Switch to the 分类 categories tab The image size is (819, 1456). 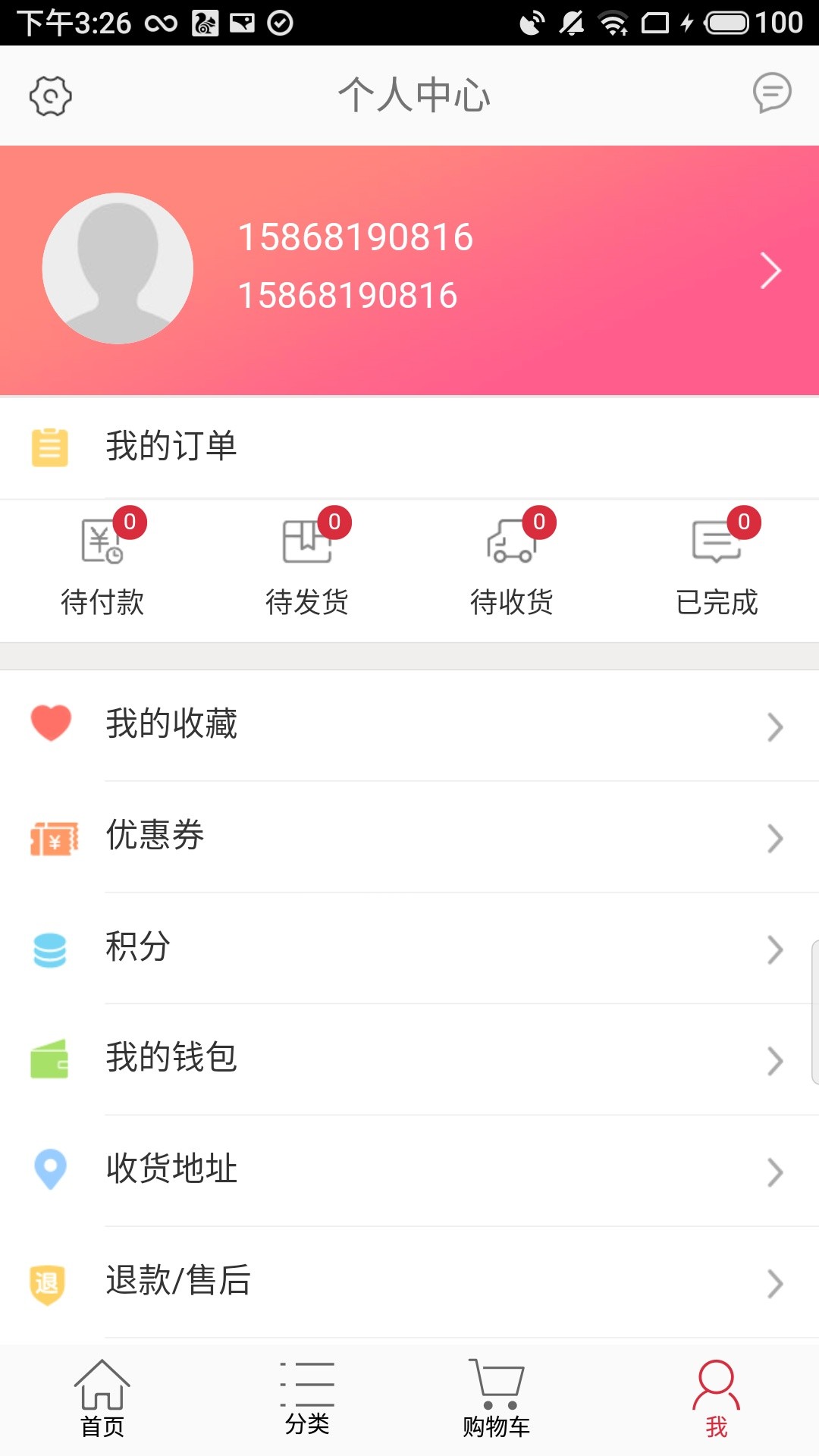point(307,1400)
